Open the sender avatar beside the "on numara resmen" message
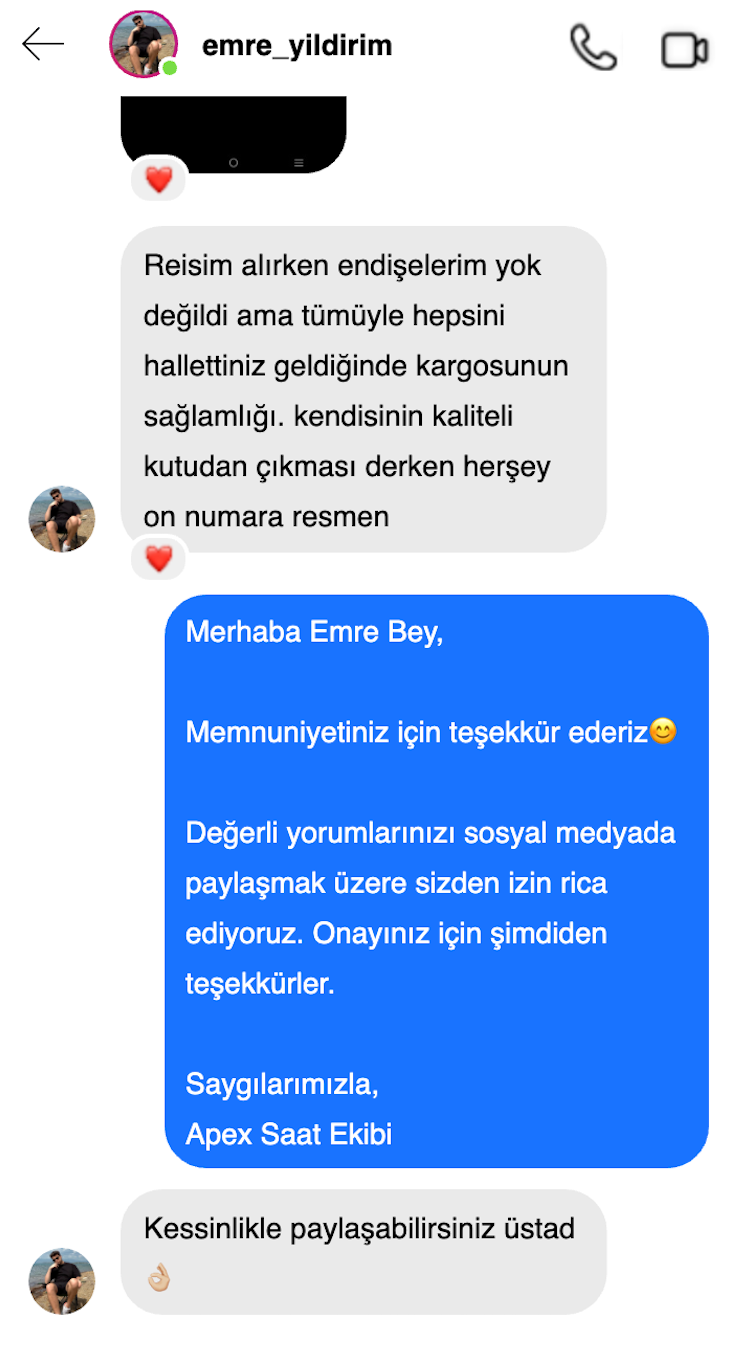Viewport: 746px width, 1352px height. (62, 519)
